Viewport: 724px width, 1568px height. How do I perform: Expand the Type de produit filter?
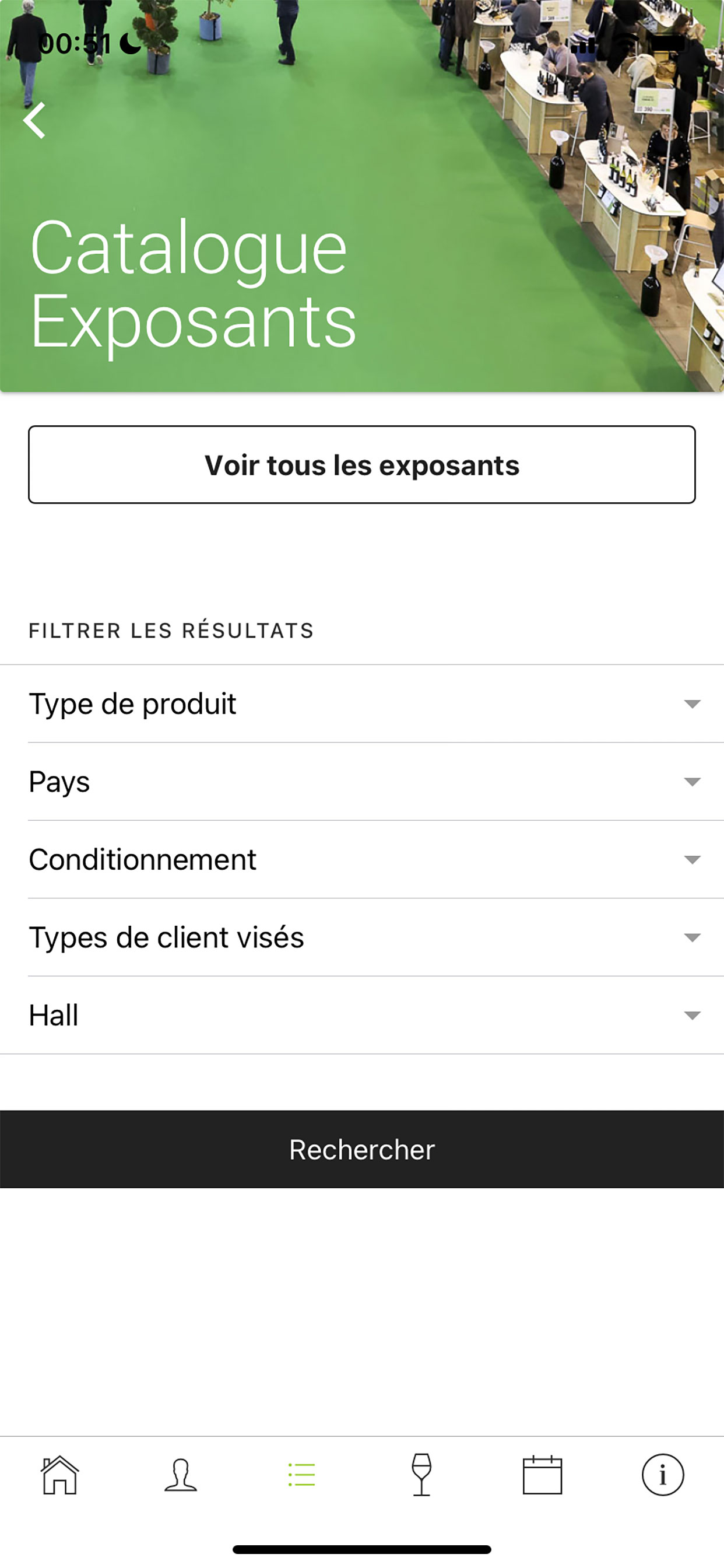[x=362, y=703]
